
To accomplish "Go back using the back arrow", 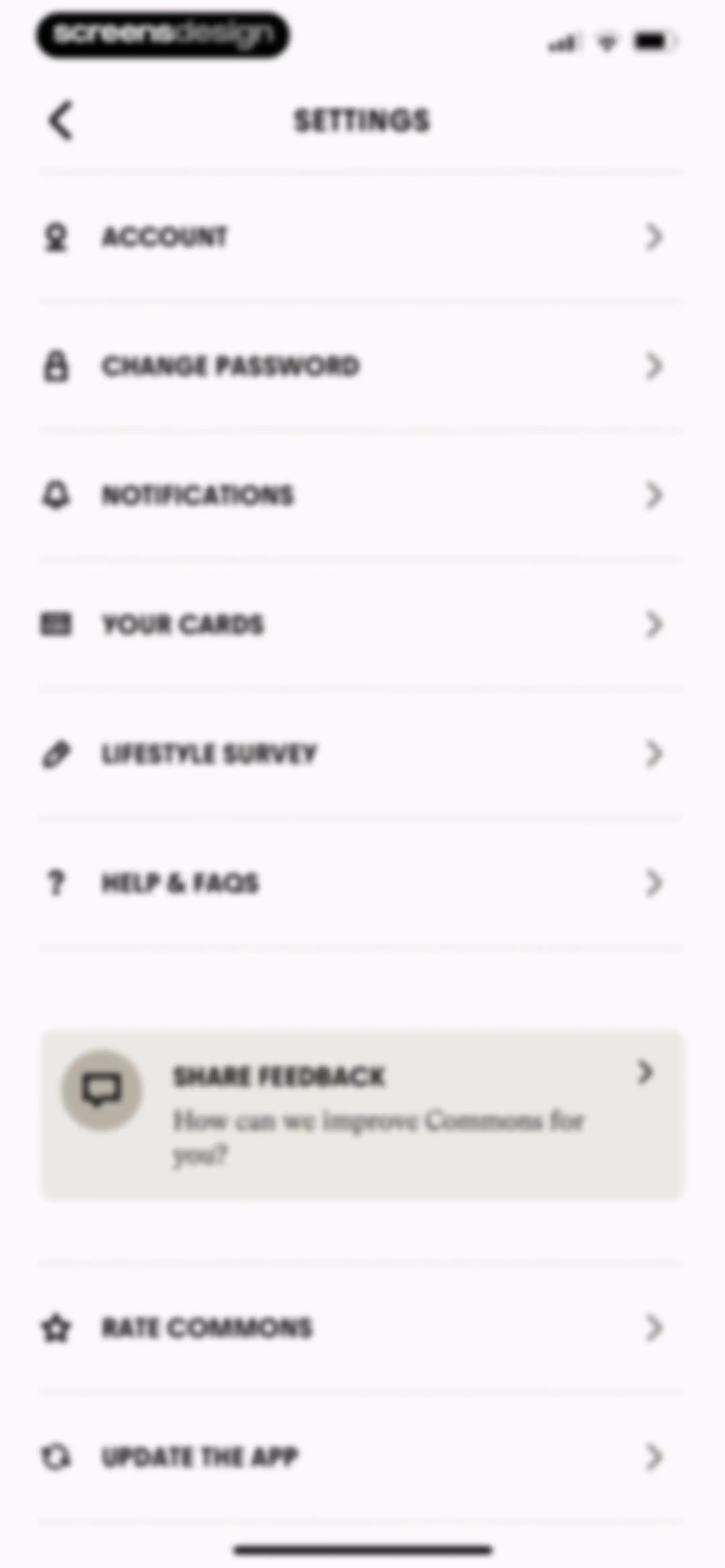I will pyautogui.click(x=60, y=121).
